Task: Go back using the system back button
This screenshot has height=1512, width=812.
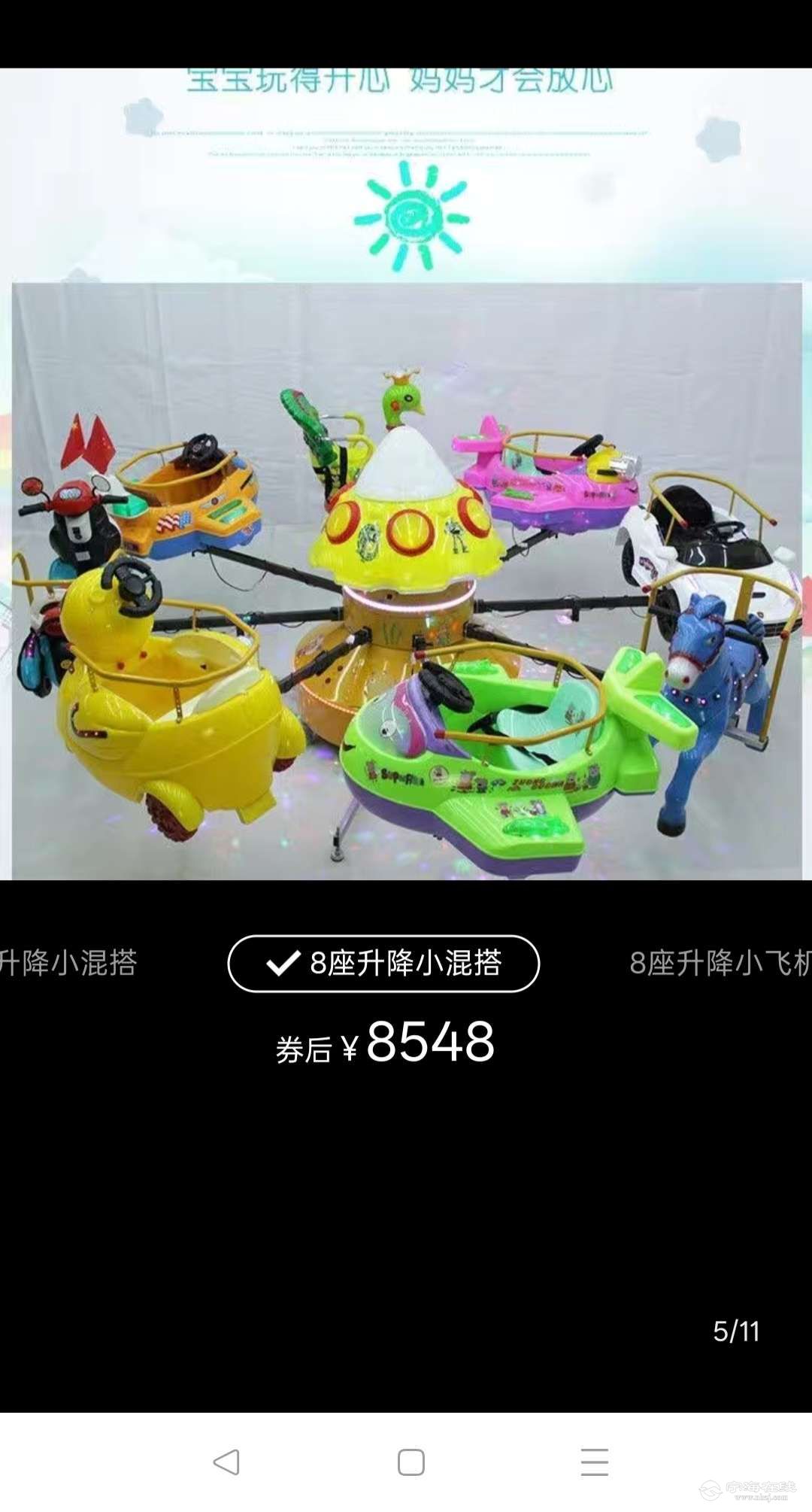Action: pyautogui.click(x=226, y=1462)
